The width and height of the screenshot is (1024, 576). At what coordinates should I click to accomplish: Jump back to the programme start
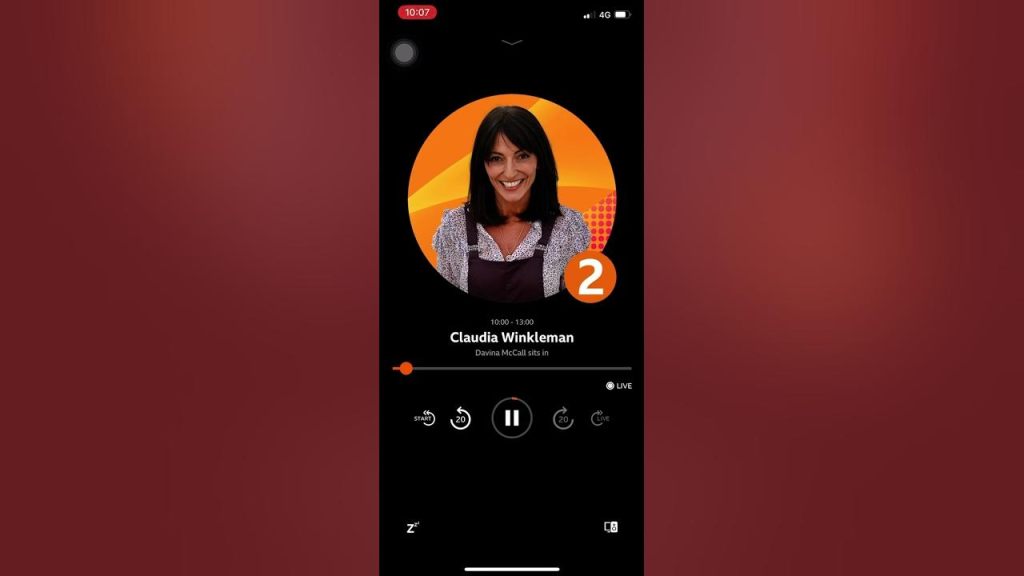click(x=425, y=418)
